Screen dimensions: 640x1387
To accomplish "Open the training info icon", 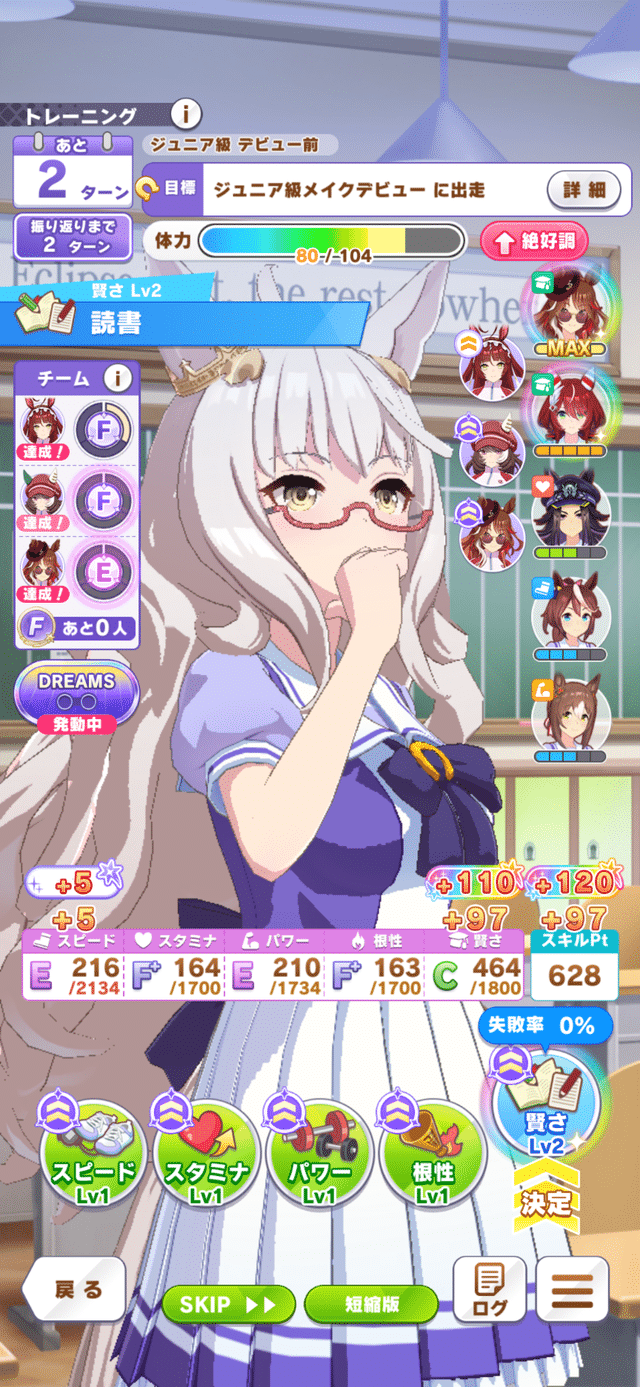I will [x=186, y=114].
